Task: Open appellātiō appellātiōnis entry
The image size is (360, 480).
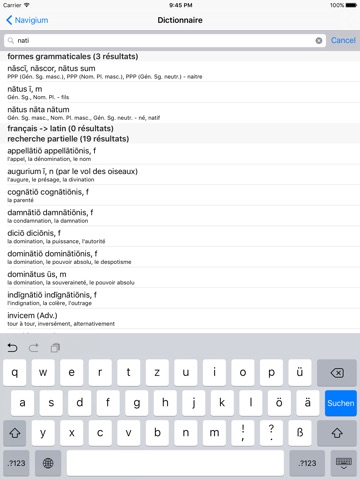Action: point(180,154)
